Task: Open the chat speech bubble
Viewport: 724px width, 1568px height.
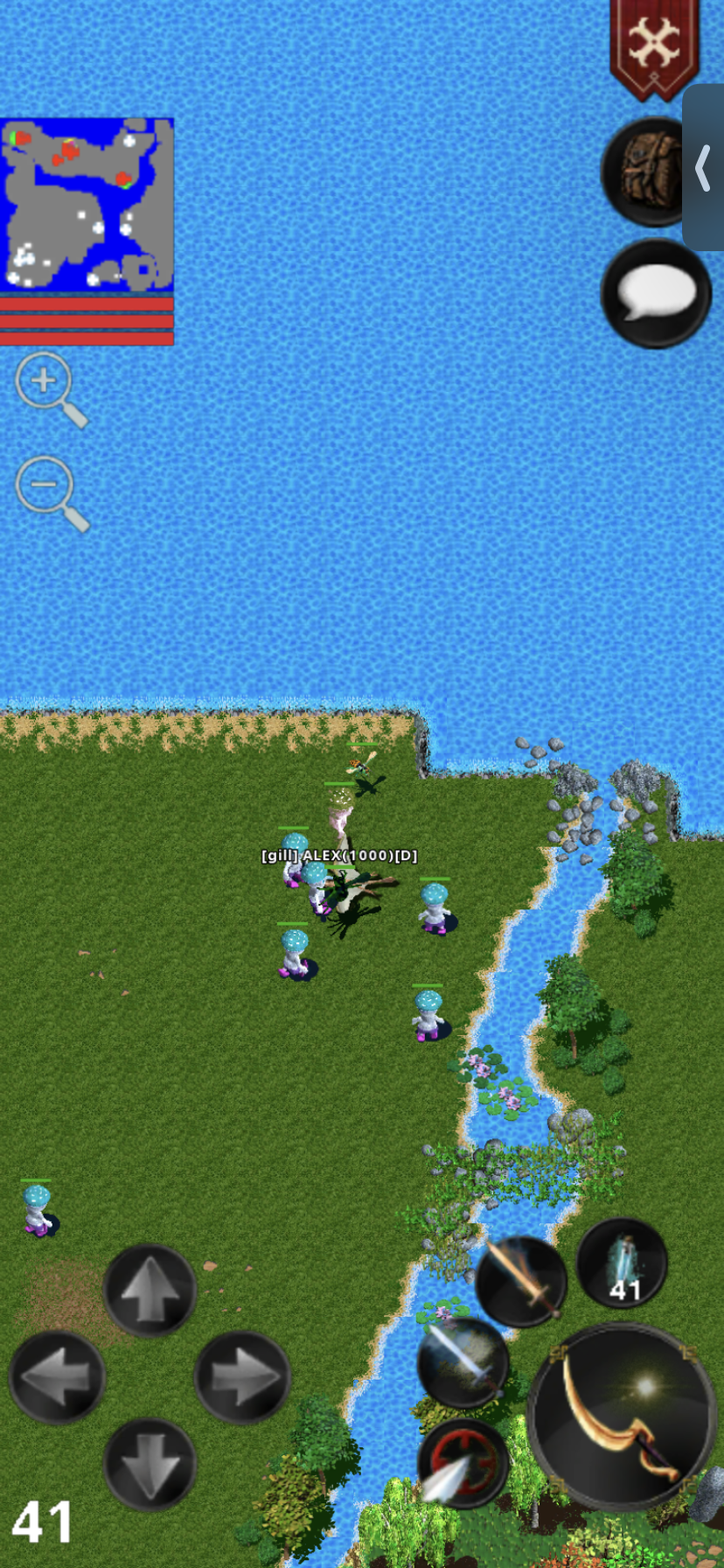Action: (x=656, y=293)
